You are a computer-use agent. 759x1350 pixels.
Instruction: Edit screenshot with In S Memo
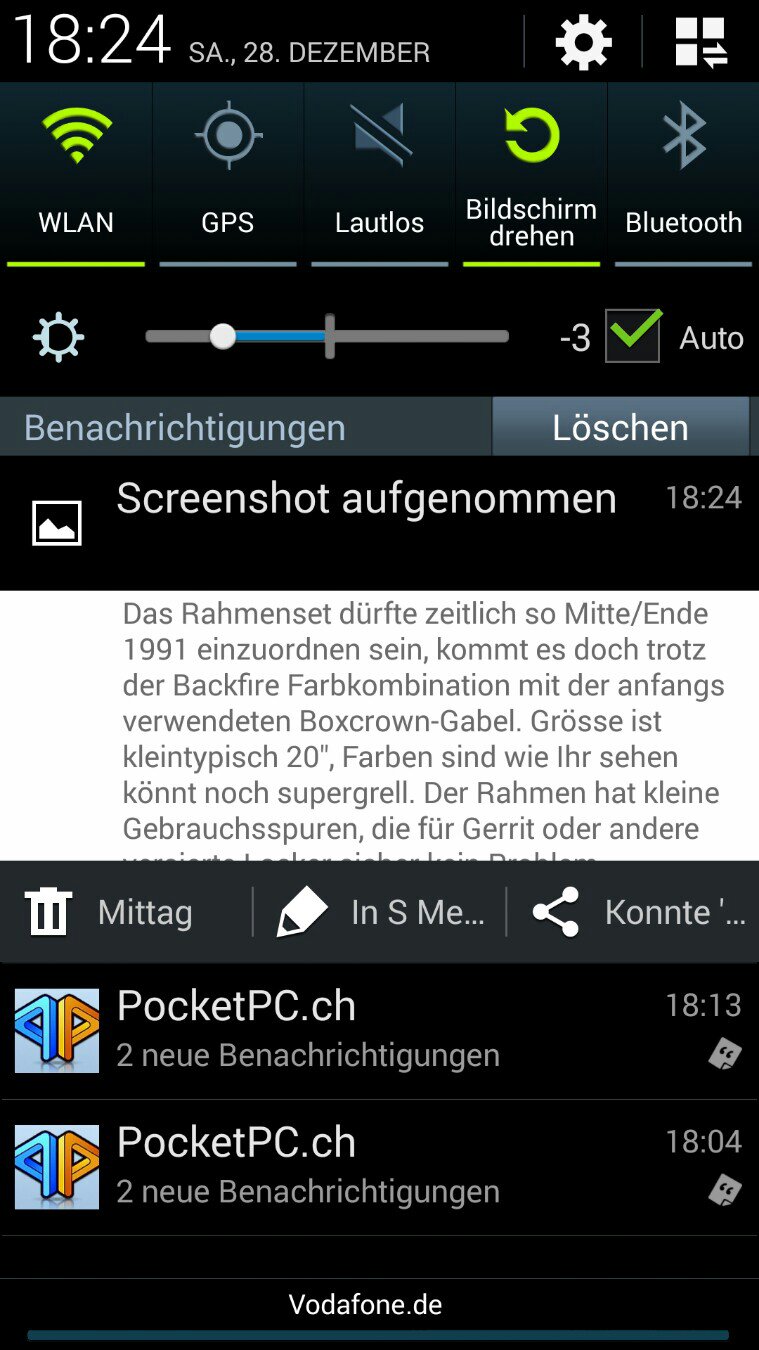click(380, 912)
